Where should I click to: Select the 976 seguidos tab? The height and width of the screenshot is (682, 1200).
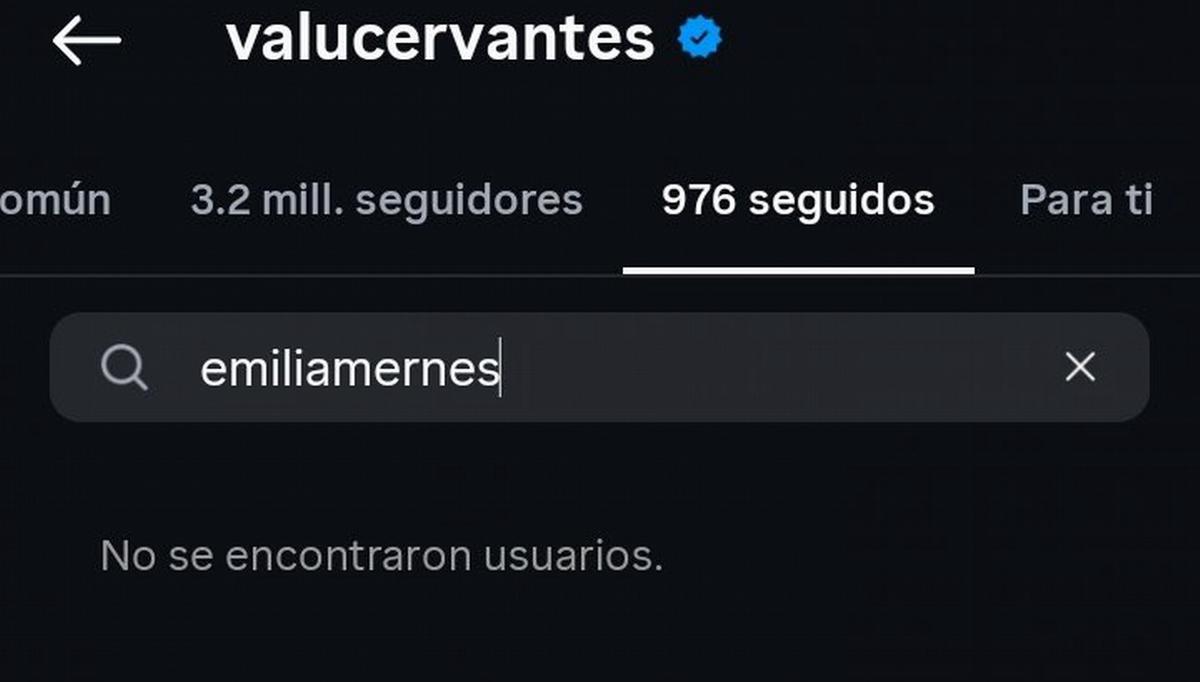pos(798,201)
